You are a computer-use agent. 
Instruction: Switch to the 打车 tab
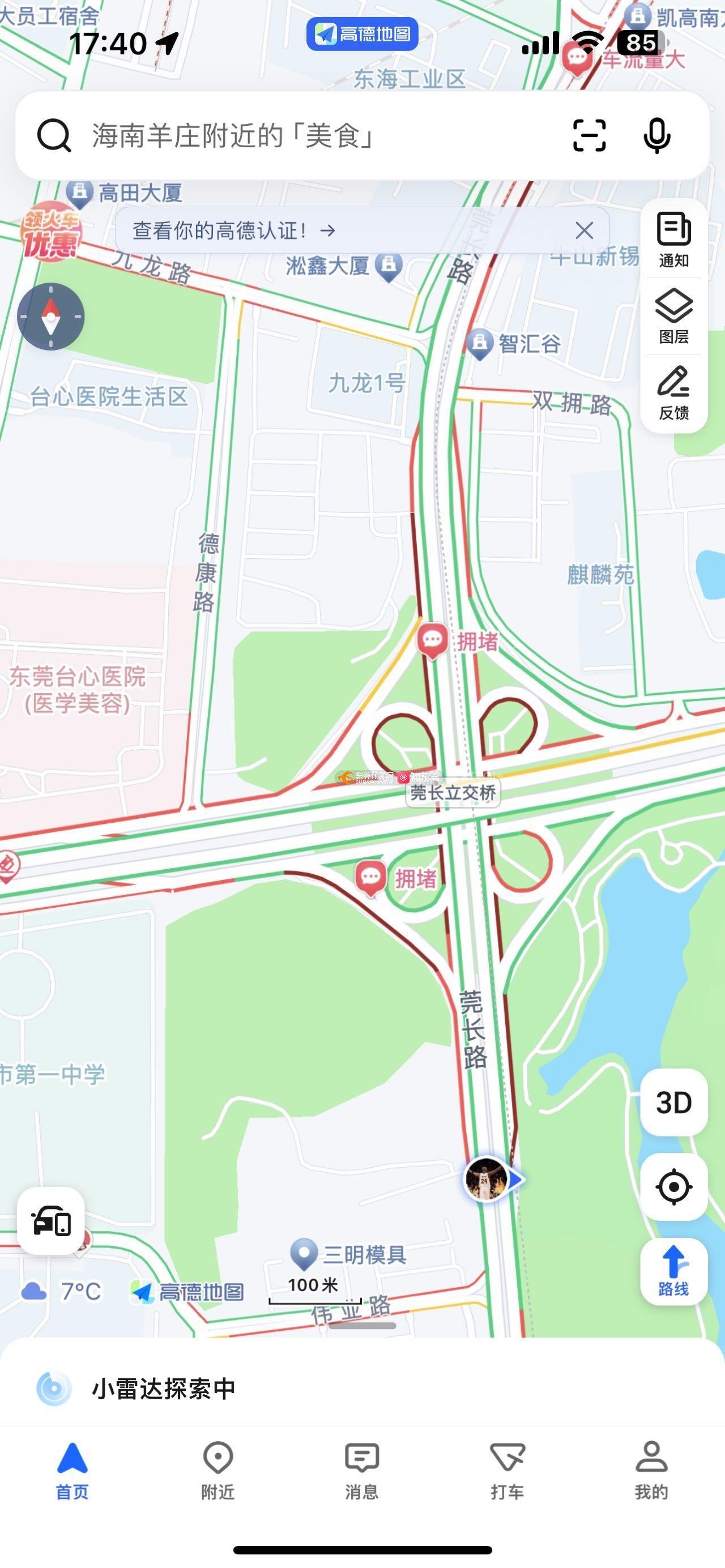(507, 1471)
